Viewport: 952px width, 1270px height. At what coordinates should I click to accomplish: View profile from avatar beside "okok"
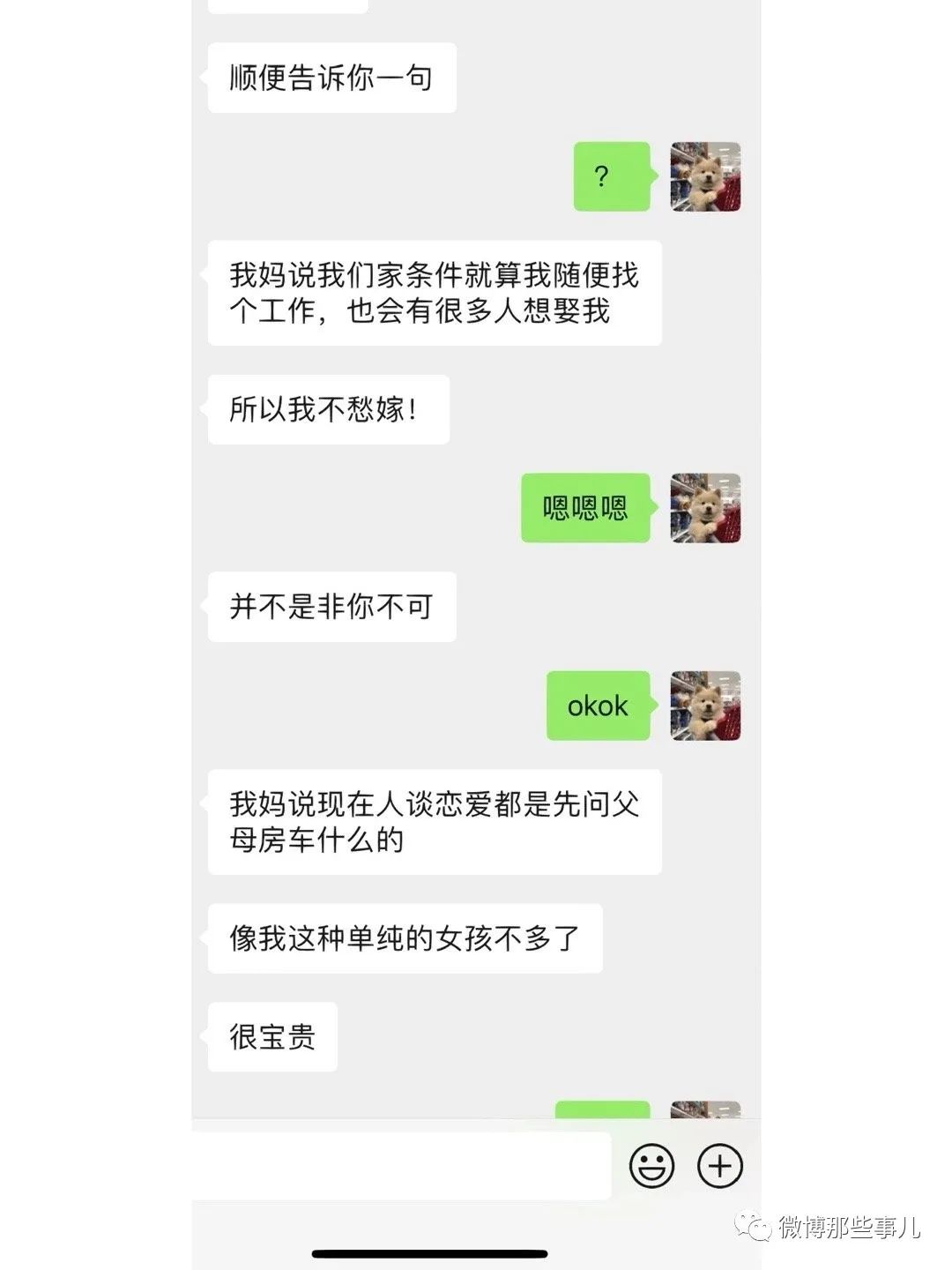click(x=705, y=706)
